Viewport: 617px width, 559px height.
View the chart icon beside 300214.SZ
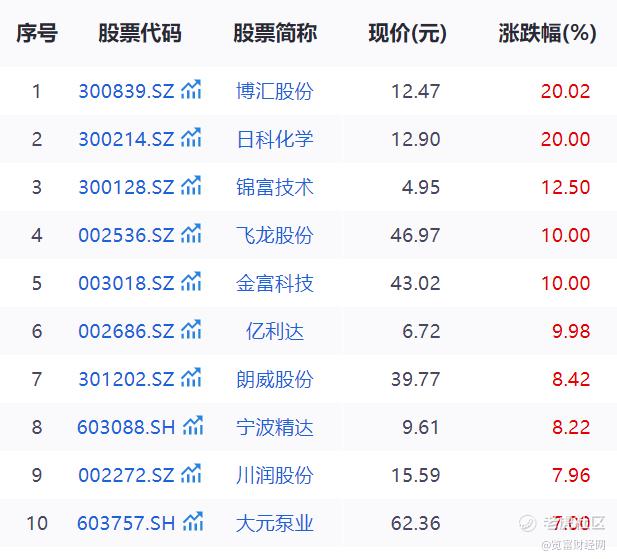(191, 138)
